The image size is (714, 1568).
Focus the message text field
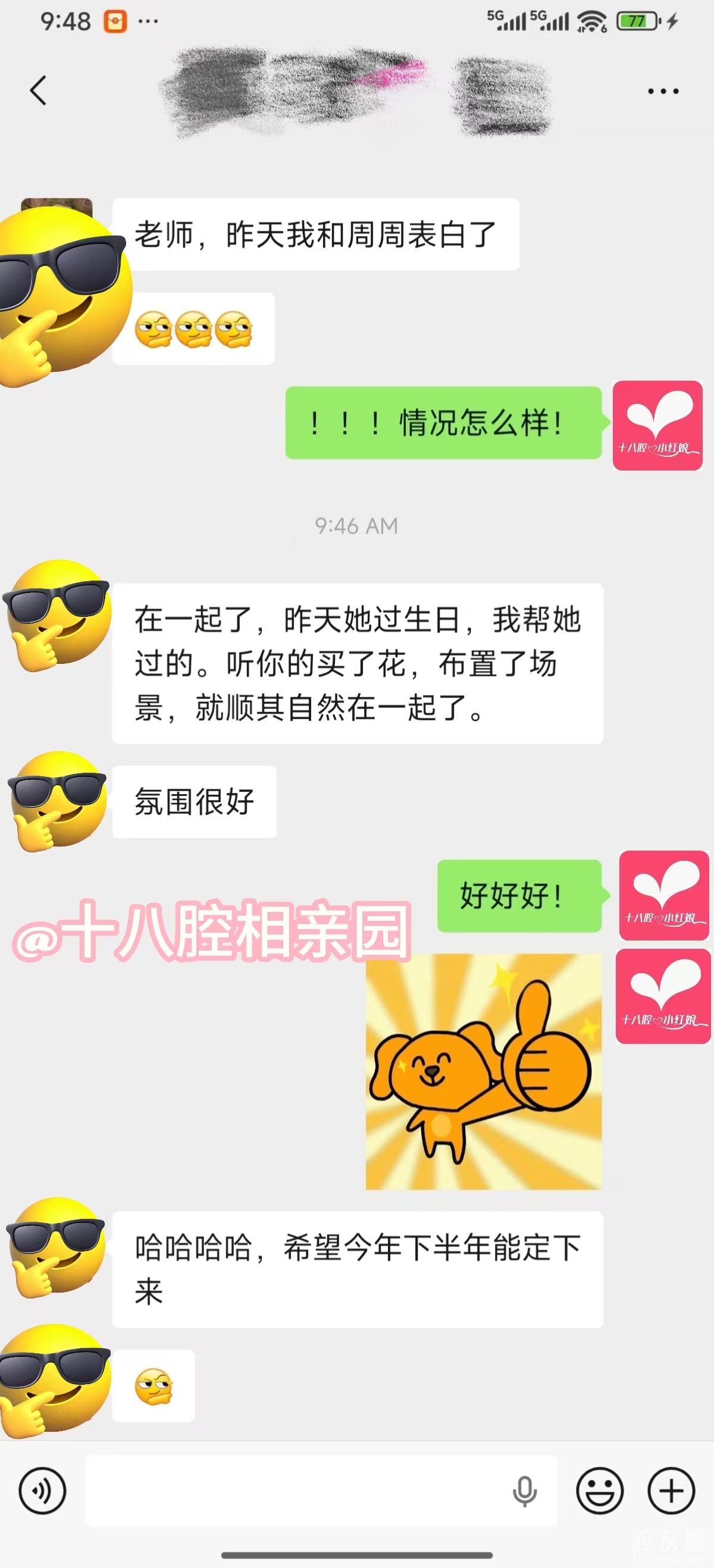click(292, 1491)
